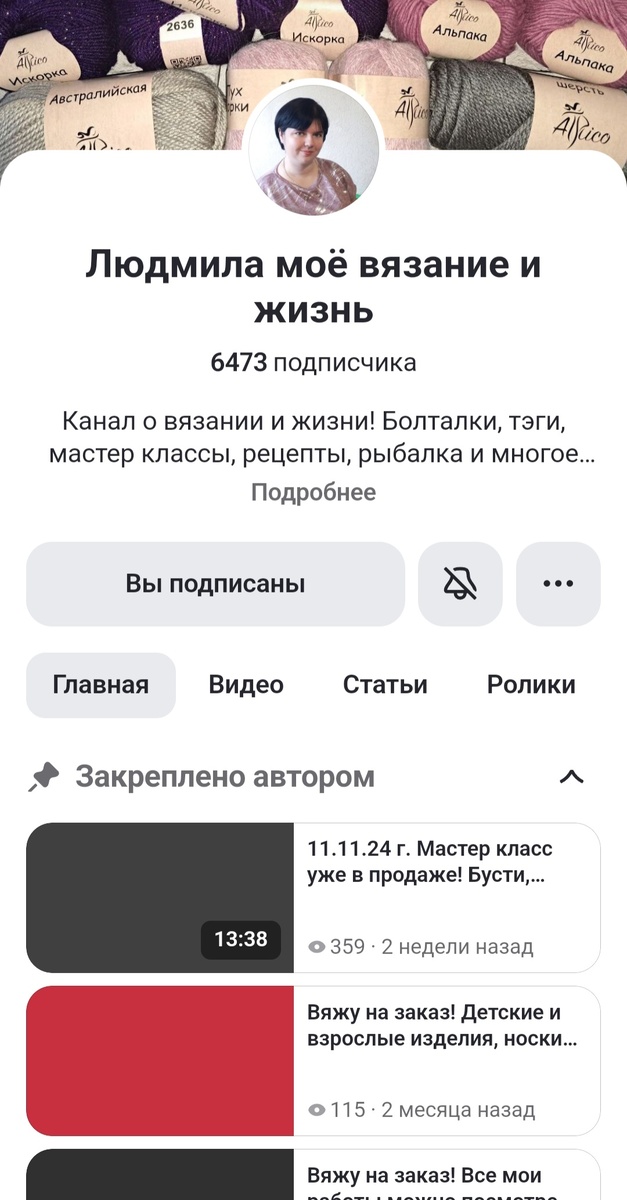The image size is (627, 1200).
Task: Tap the Вы подписаны subscription button
Action: pos(215,584)
